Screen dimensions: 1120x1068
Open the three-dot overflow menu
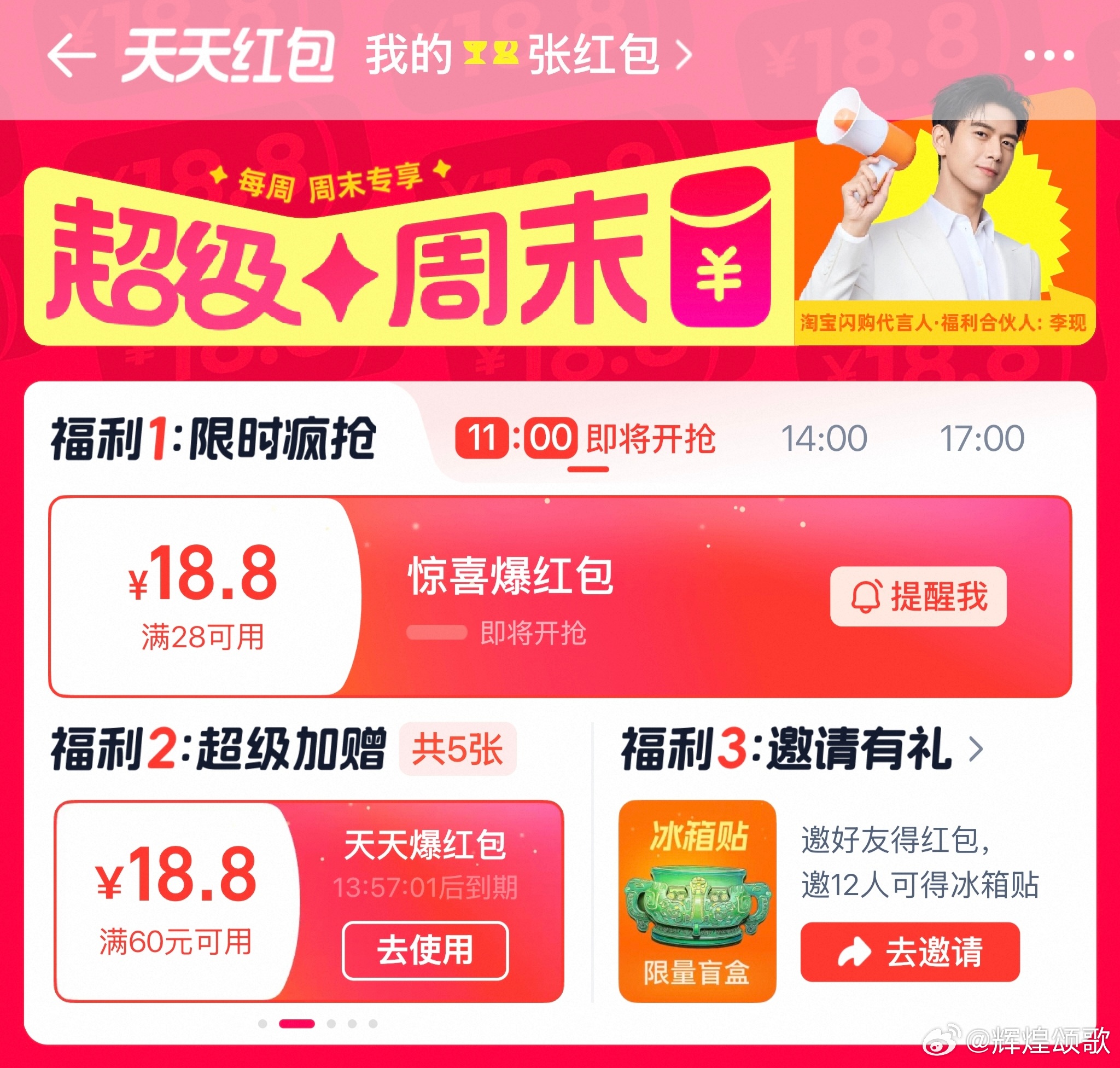pos(1048,56)
